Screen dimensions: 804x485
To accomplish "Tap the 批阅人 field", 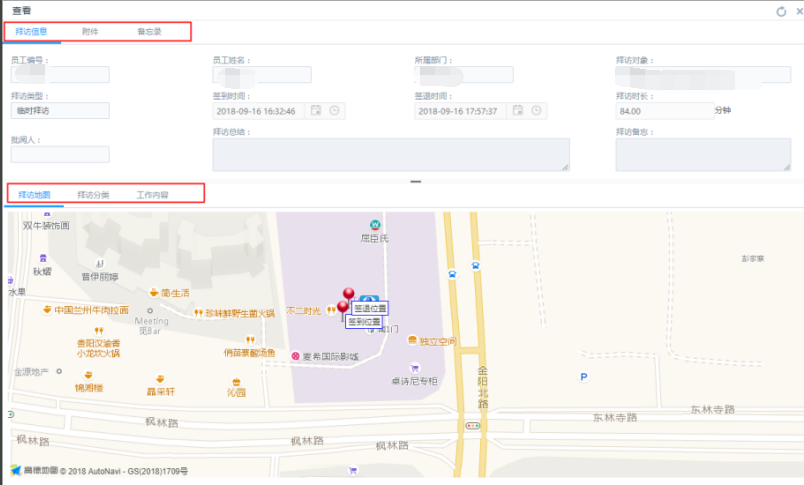I will point(60,154).
